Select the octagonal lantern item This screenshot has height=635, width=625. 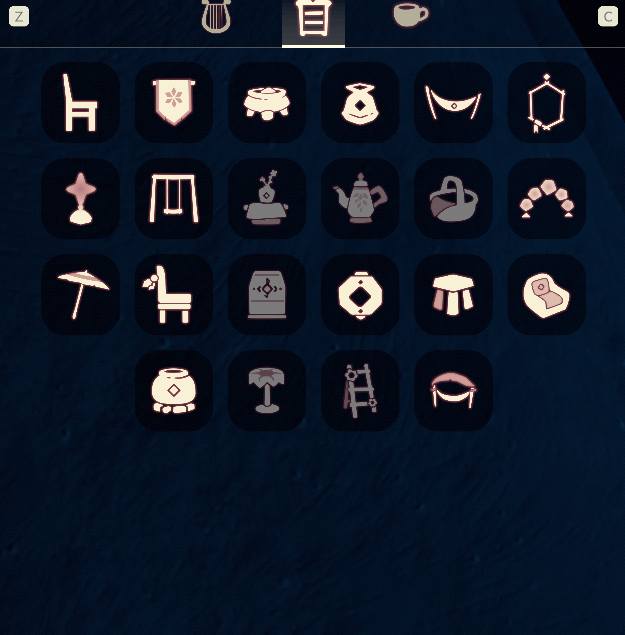pyautogui.click(x=360, y=294)
